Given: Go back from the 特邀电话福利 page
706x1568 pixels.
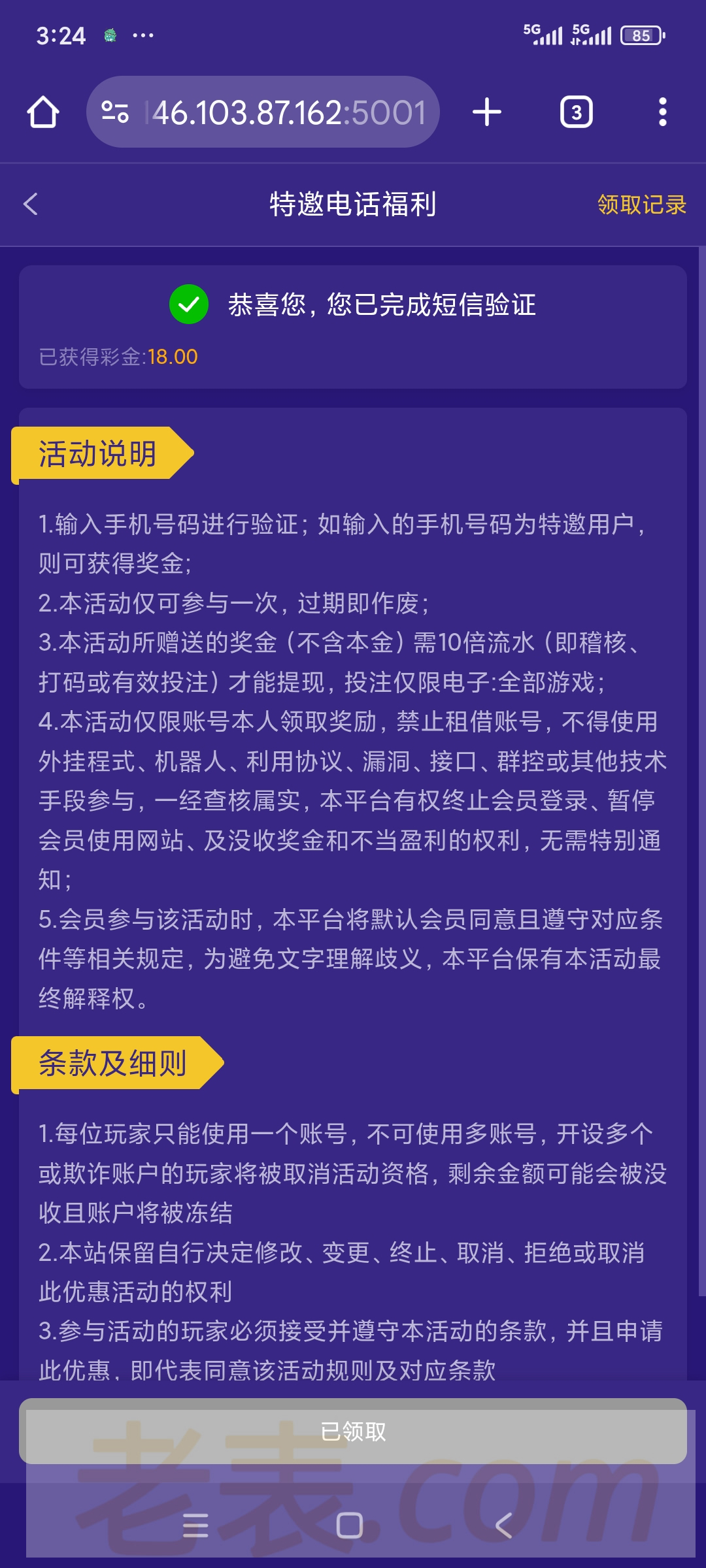Looking at the screenshot, I should coord(31,204).
